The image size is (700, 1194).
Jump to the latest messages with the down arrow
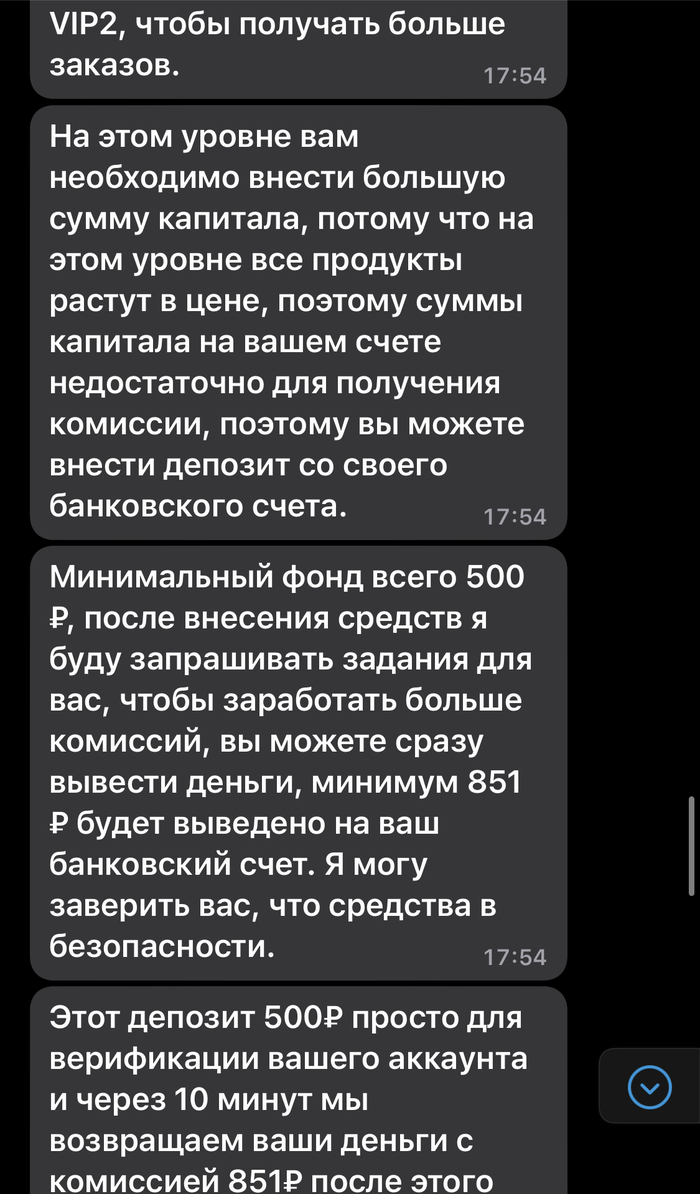[x=649, y=1086]
